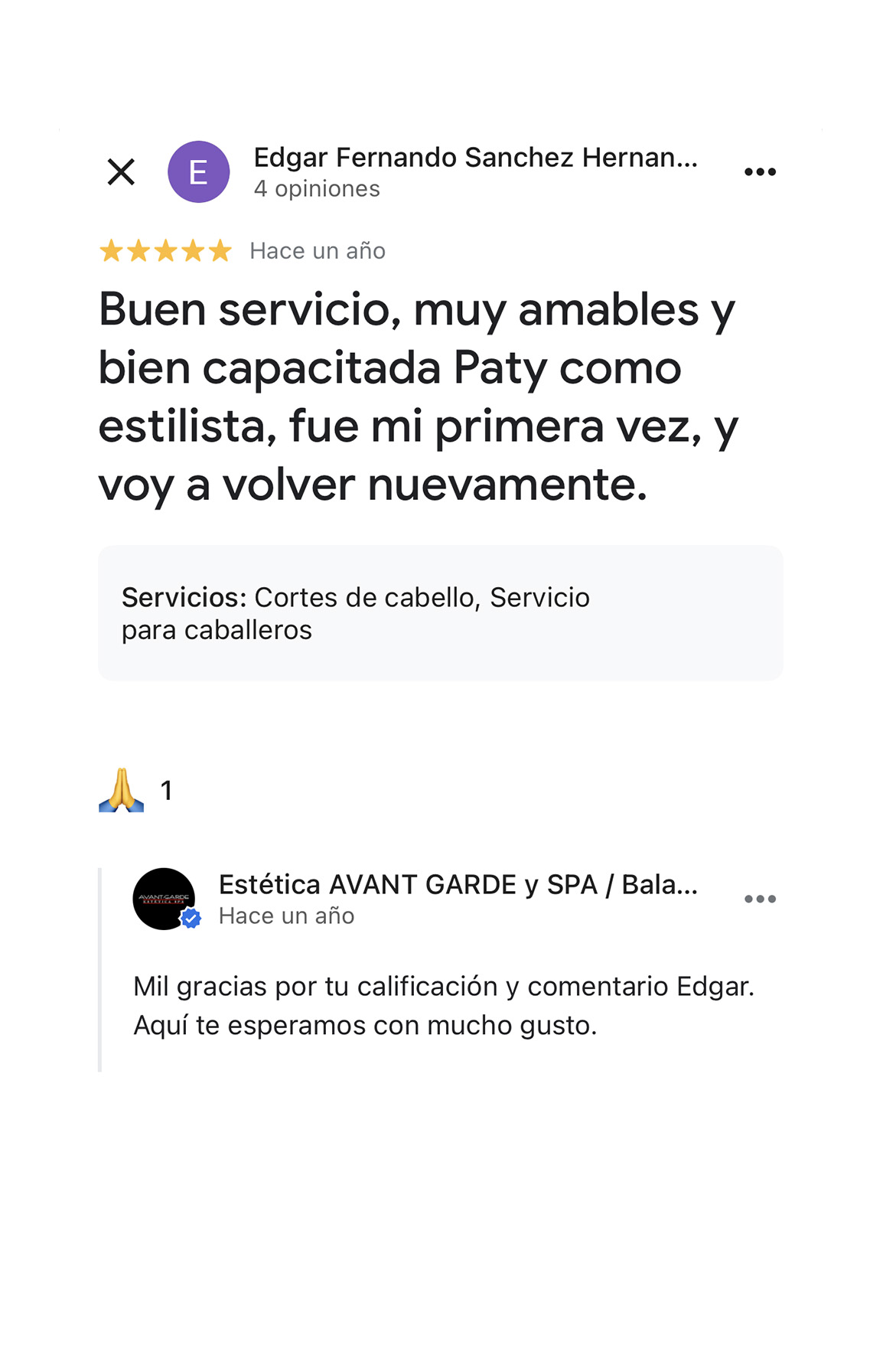
Task: Open options menu for Edgar's review
Action: (760, 172)
